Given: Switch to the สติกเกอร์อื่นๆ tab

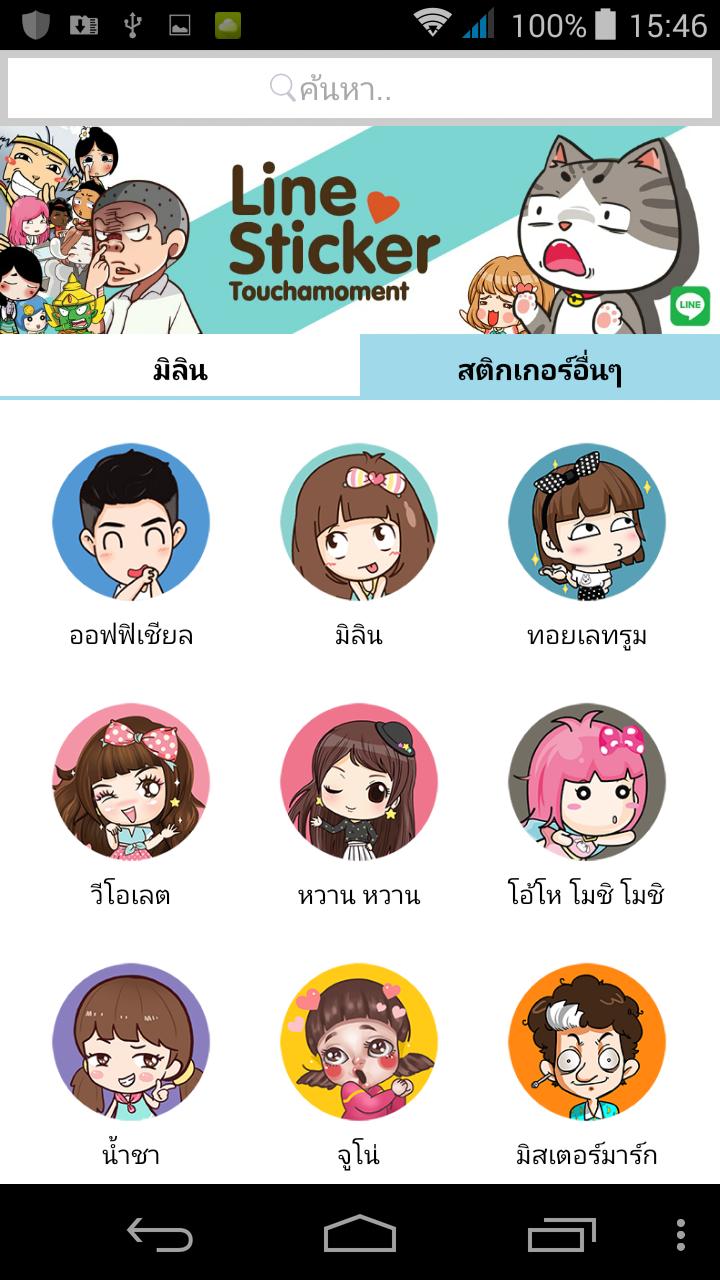Looking at the screenshot, I should tap(540, 368).
